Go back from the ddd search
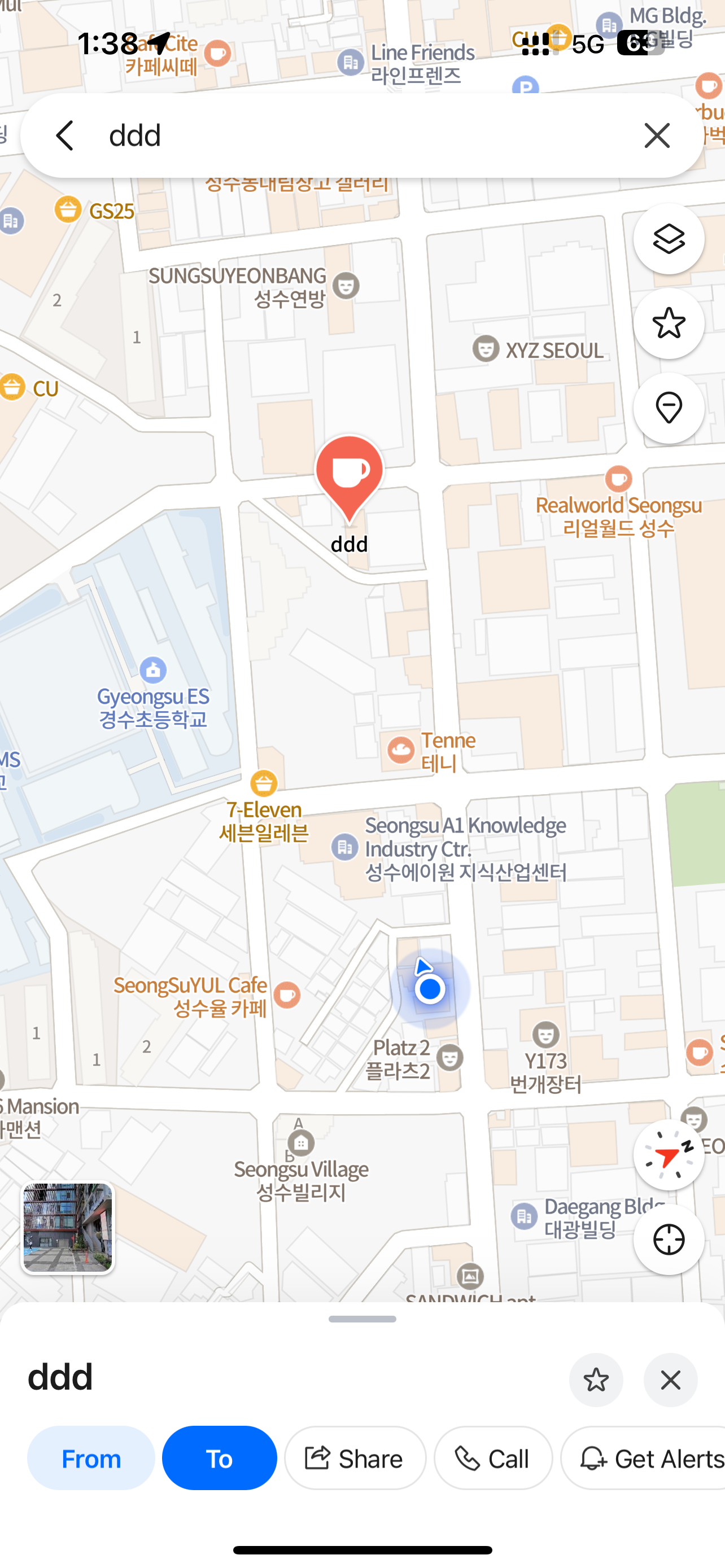Image resolution: width=725 pixels, height=1568 pixels. click(x=65, y=135)
